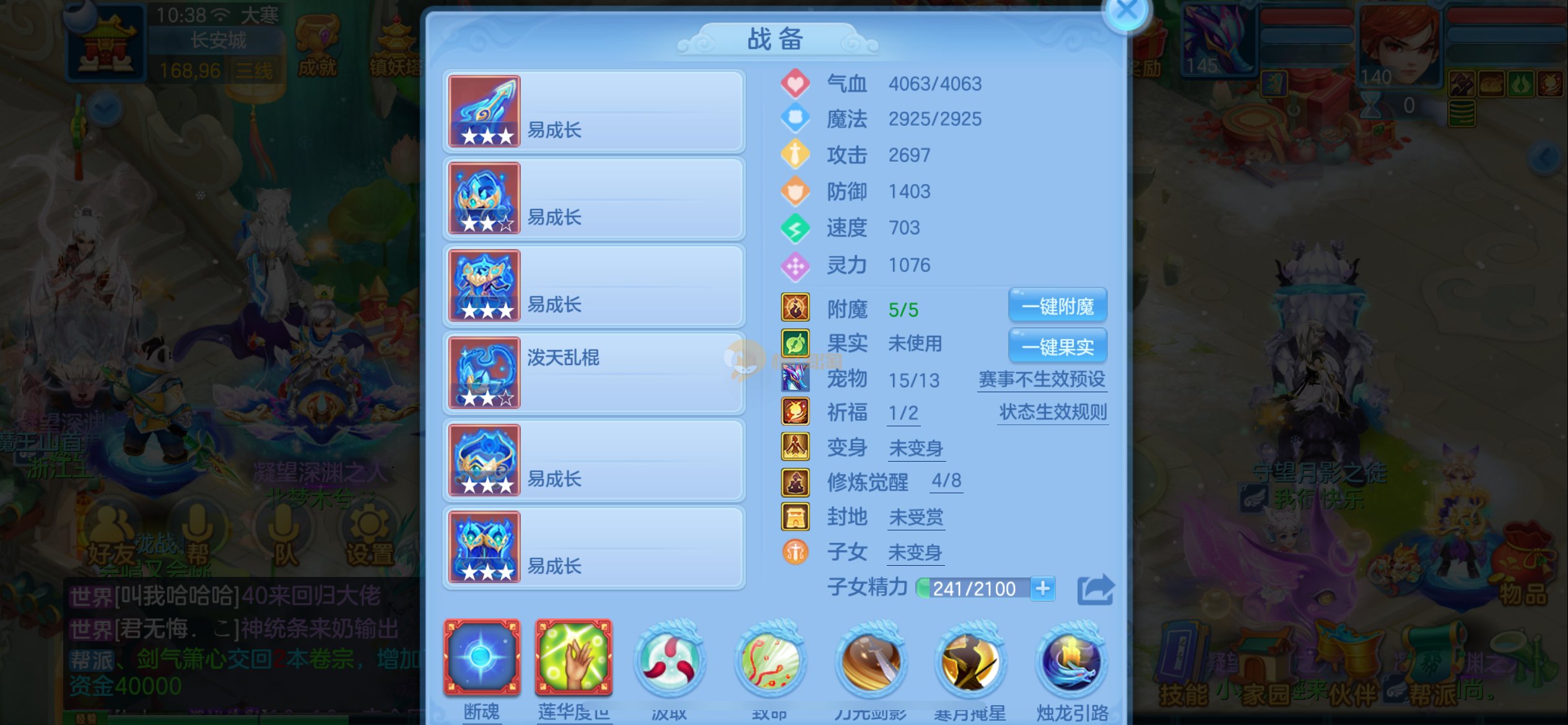Close the 战备 dialog
The width and height of the screenshot is (1568, 725).
pyautogui.click(x=1126, y=11)
